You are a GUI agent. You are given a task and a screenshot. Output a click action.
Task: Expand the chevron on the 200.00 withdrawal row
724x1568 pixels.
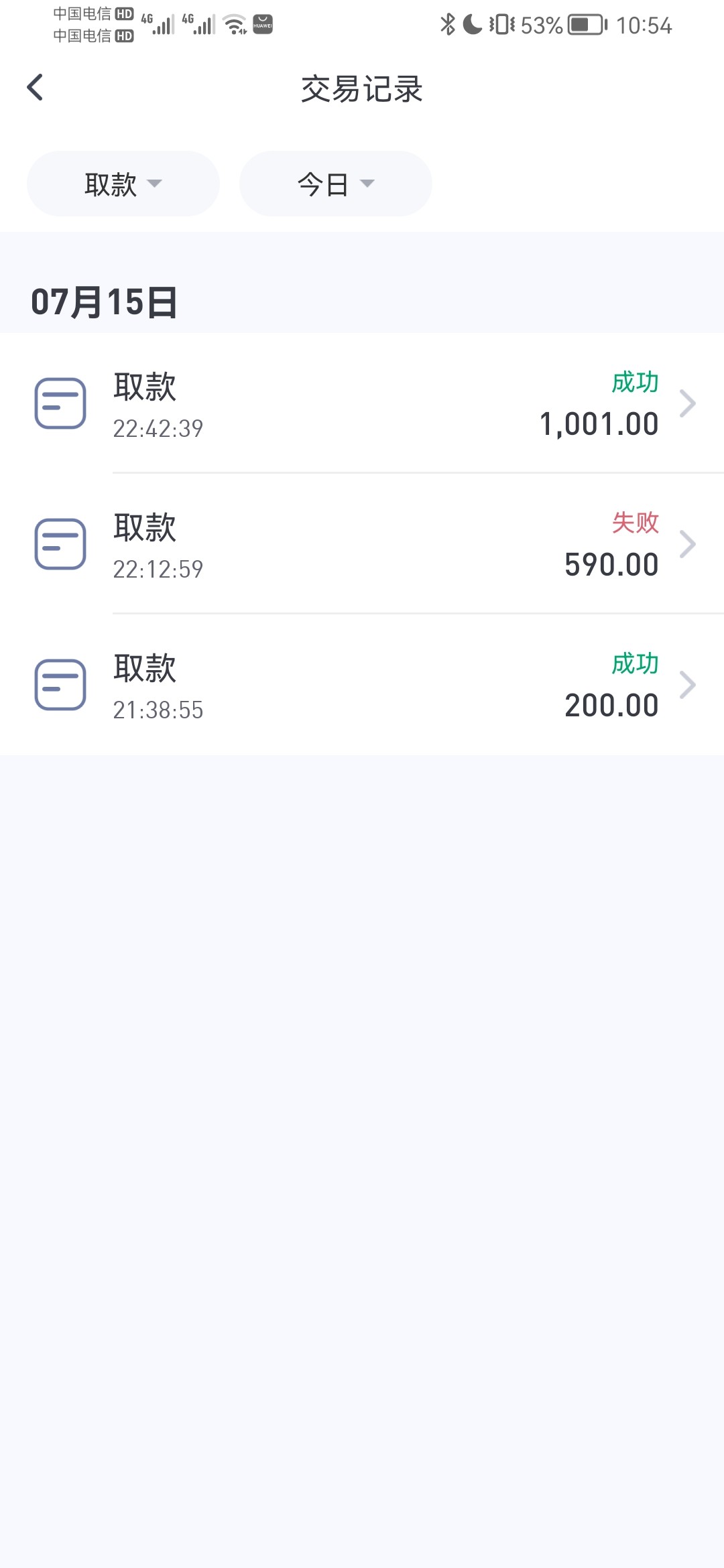coord(688,684)
